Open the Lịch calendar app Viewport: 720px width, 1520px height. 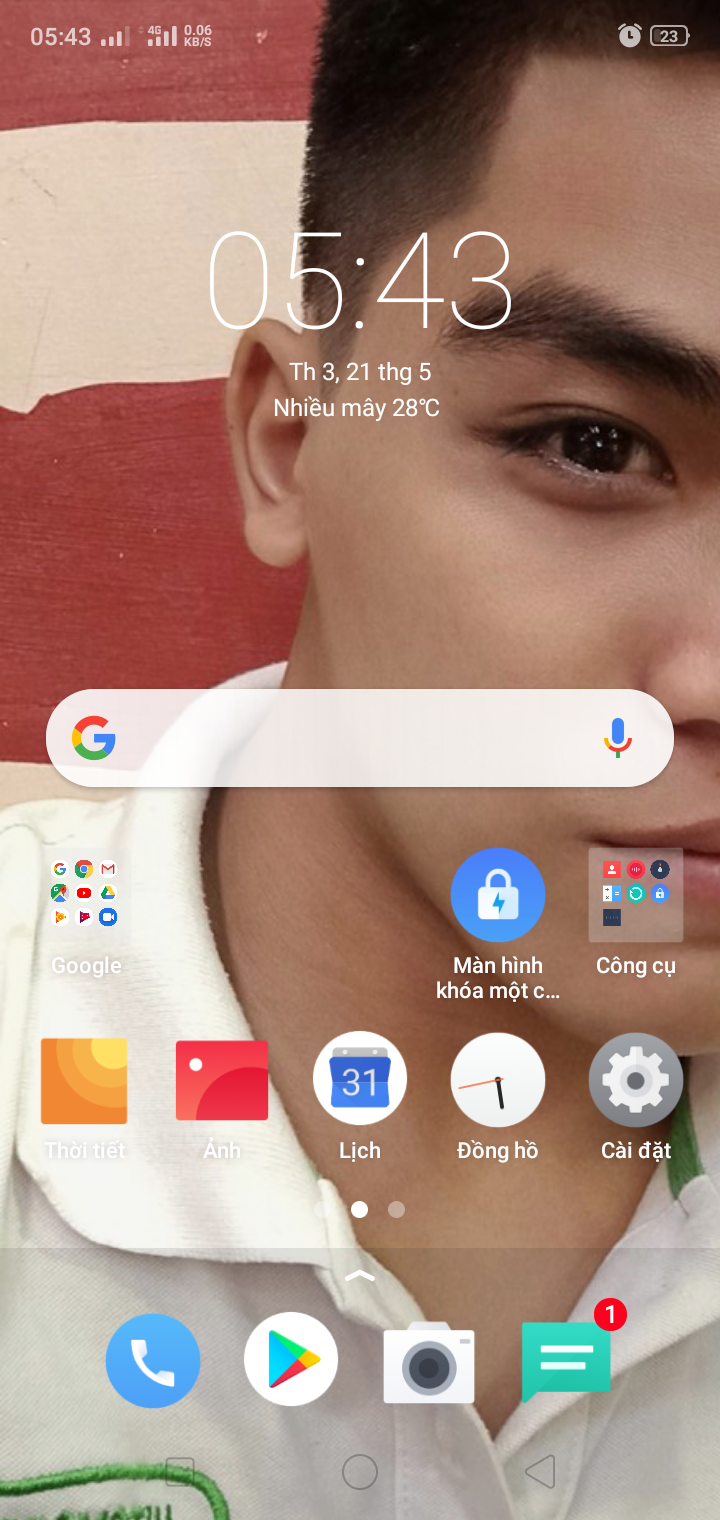(x=360, y=1080)
